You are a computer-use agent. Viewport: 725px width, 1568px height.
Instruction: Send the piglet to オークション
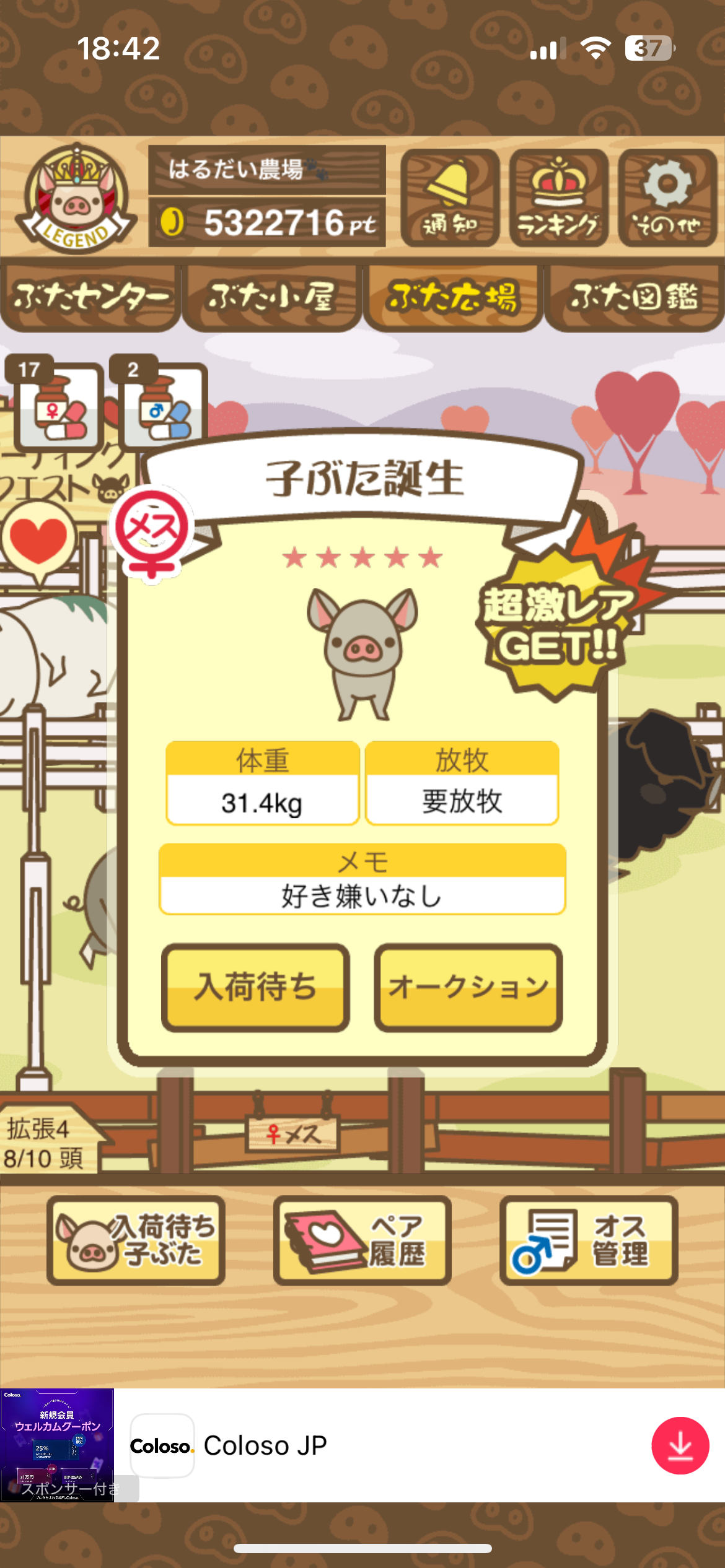(x=468, y=987)
